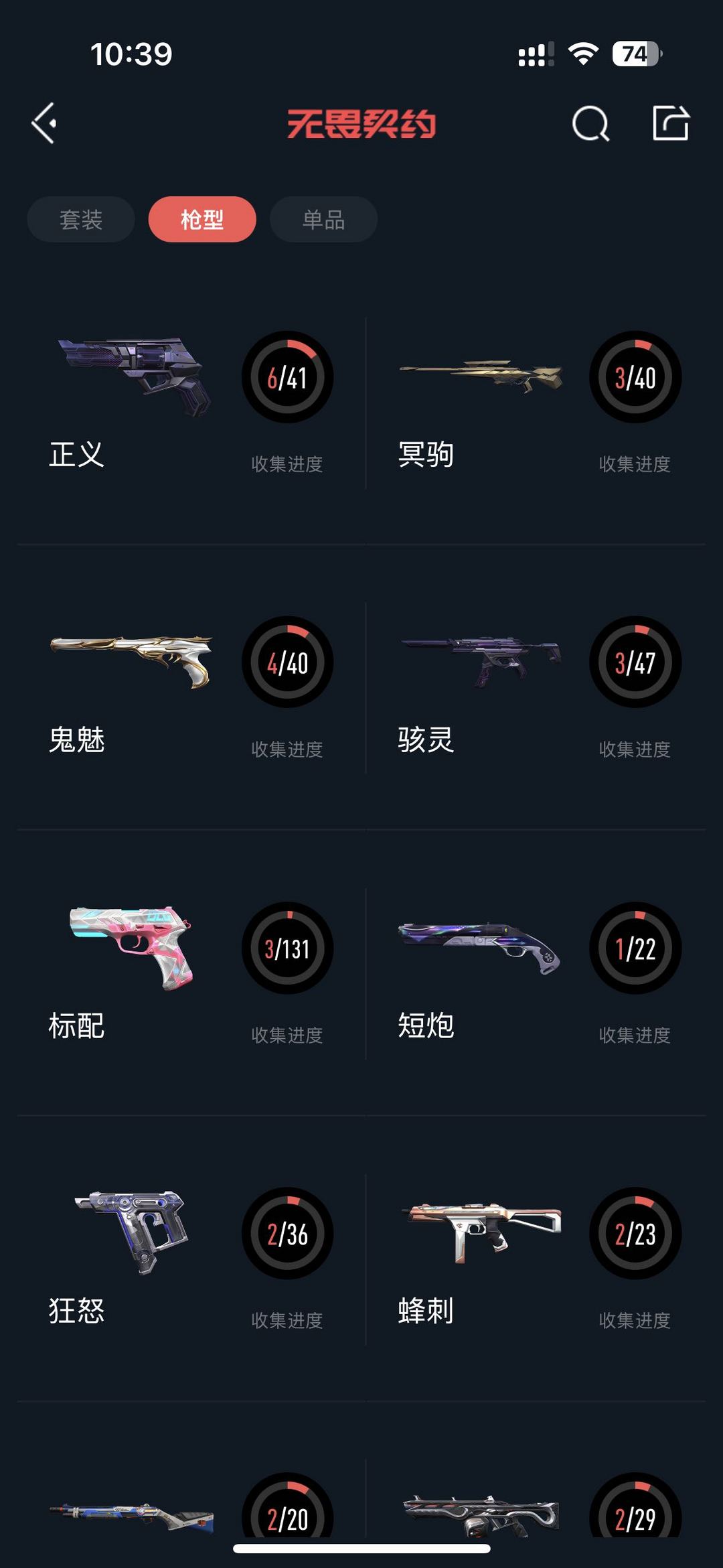This screenshot has width=723, height=1568.
Task: Open the 标配 pistol card
Action: (191, 974)
